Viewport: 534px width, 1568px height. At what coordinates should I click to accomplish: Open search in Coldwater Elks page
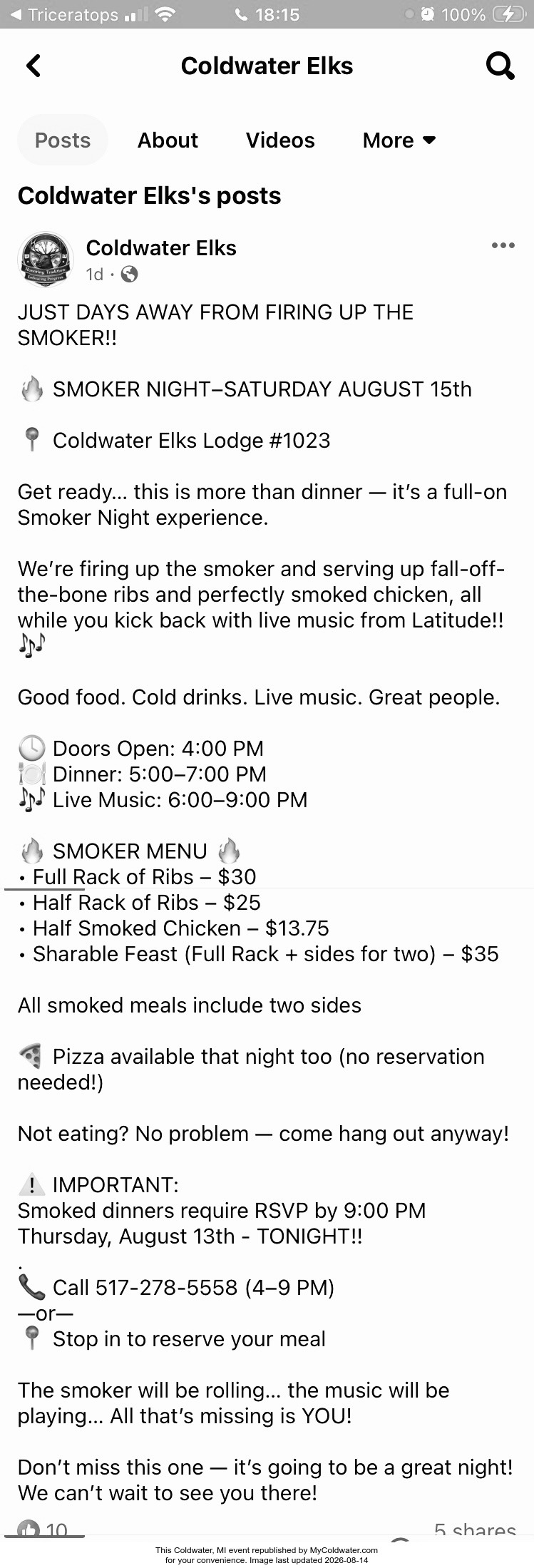[x=500, y=66]
